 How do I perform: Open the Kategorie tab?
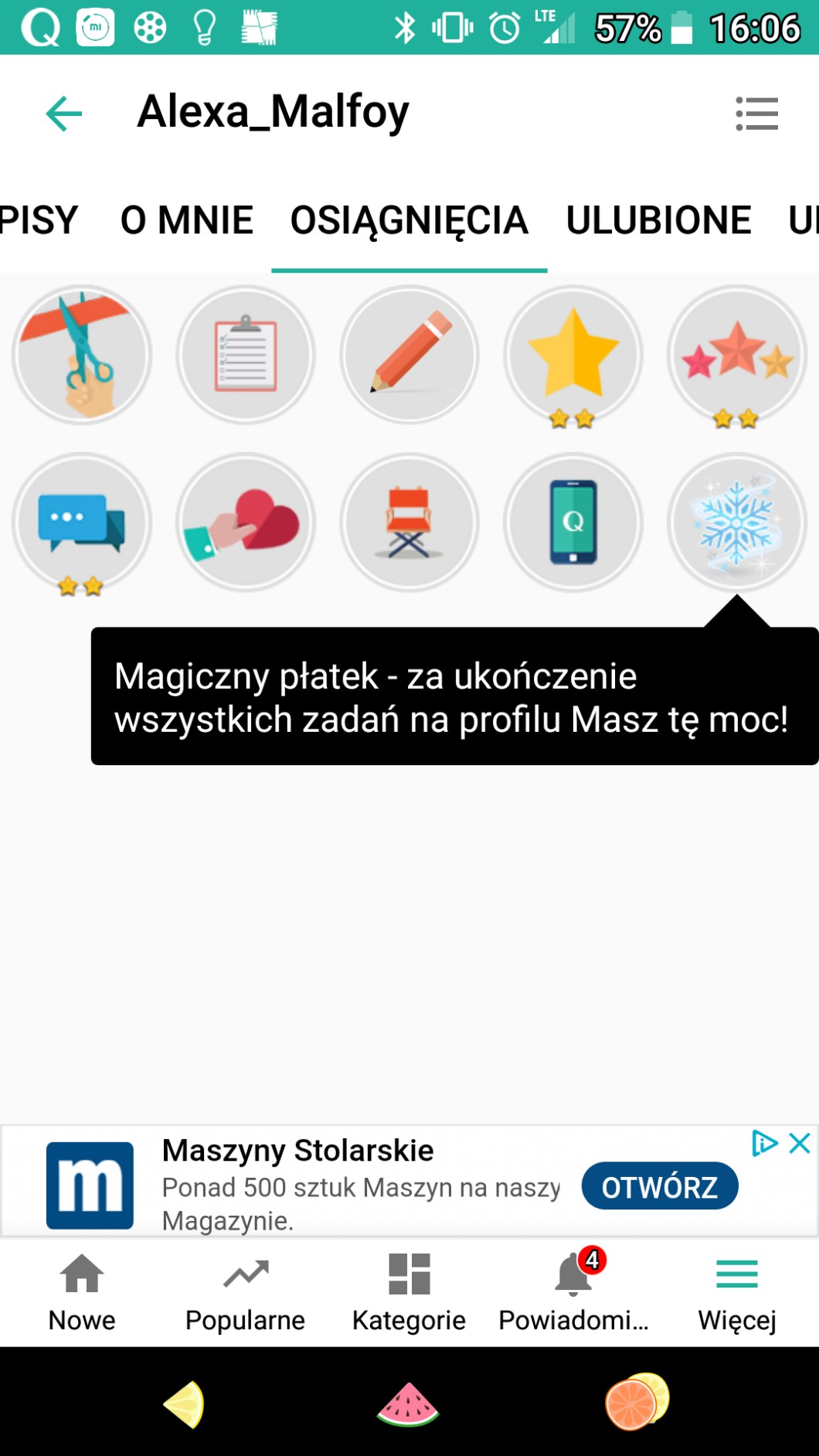click(409, 1291)
